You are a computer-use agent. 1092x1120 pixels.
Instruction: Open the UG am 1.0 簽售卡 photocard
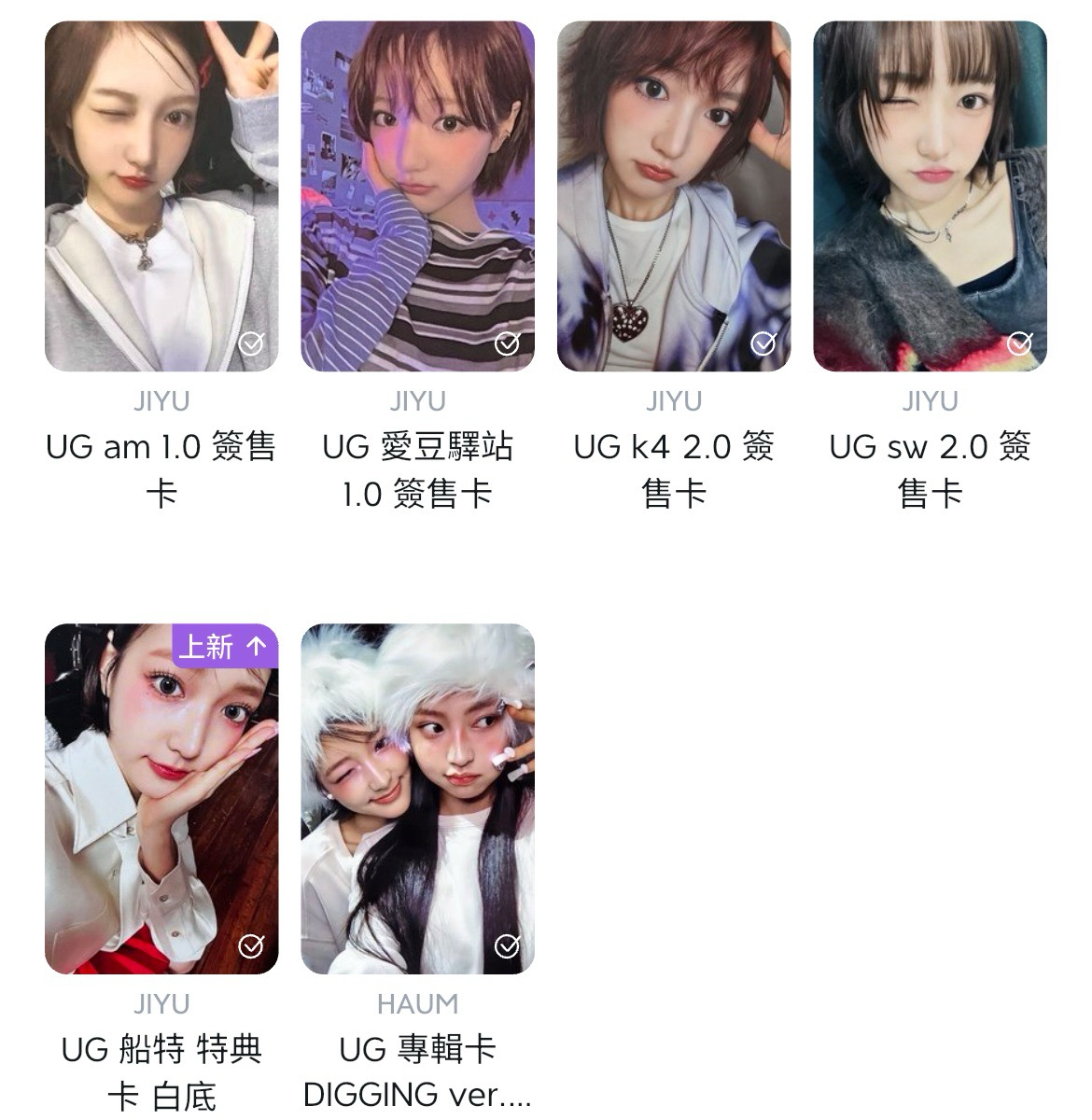tap(161, 196)
